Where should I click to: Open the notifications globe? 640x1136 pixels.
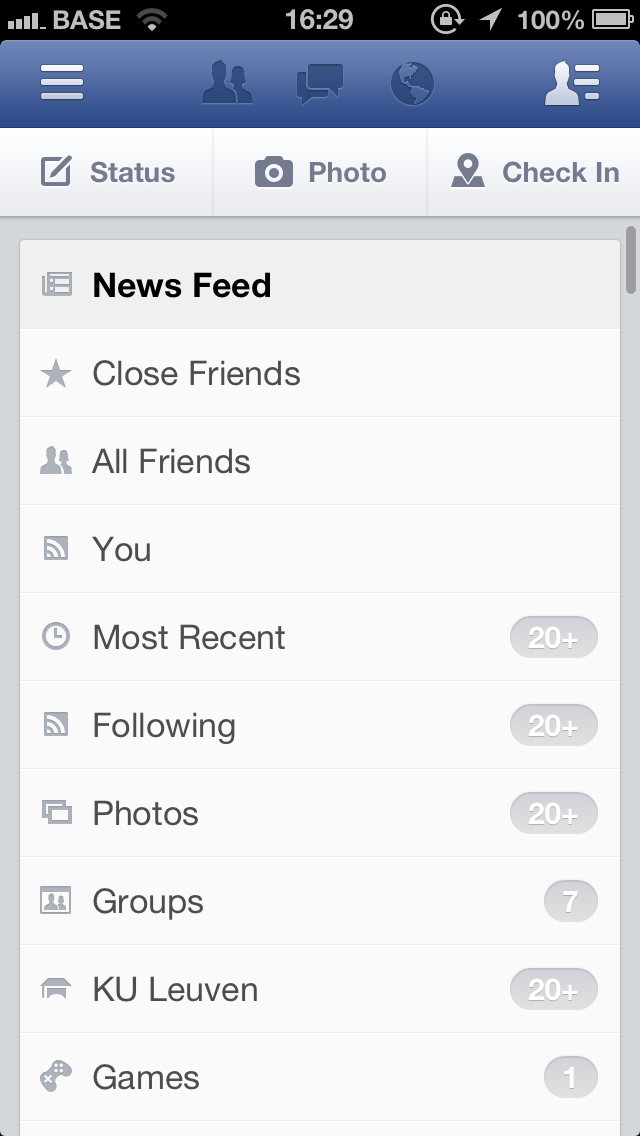pos(412,83)
